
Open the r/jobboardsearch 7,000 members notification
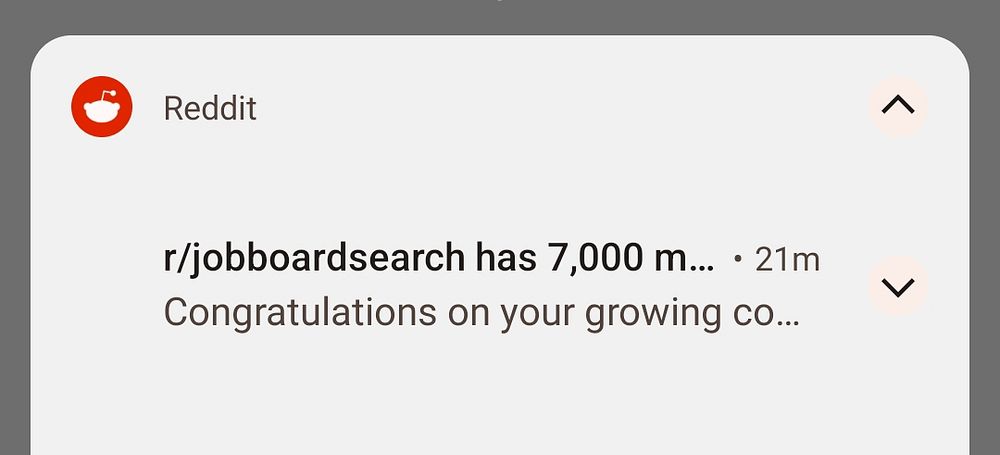(480, 286)
